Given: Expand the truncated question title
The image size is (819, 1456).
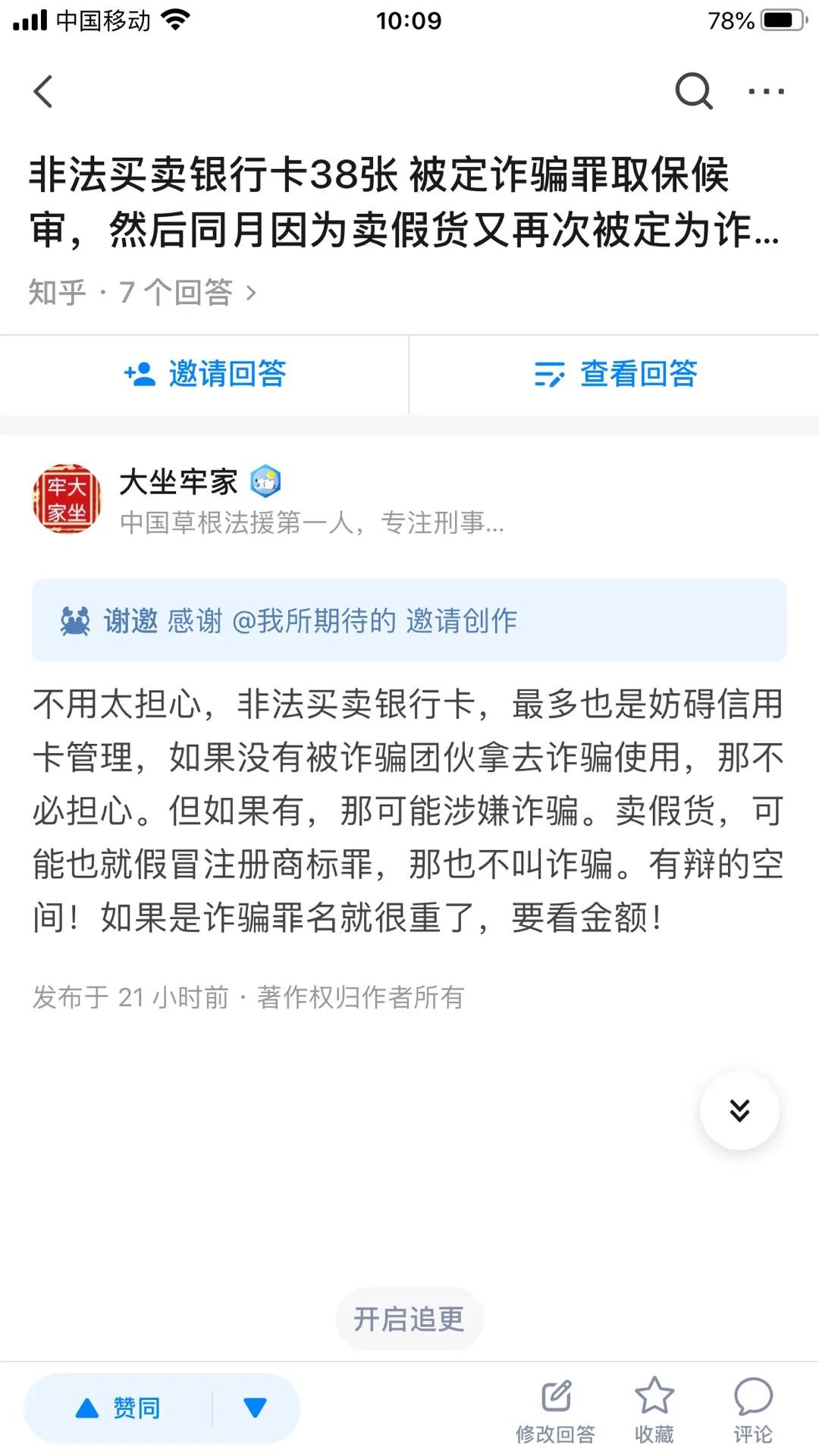Looking at the screenshot, I should coord(409,205).
